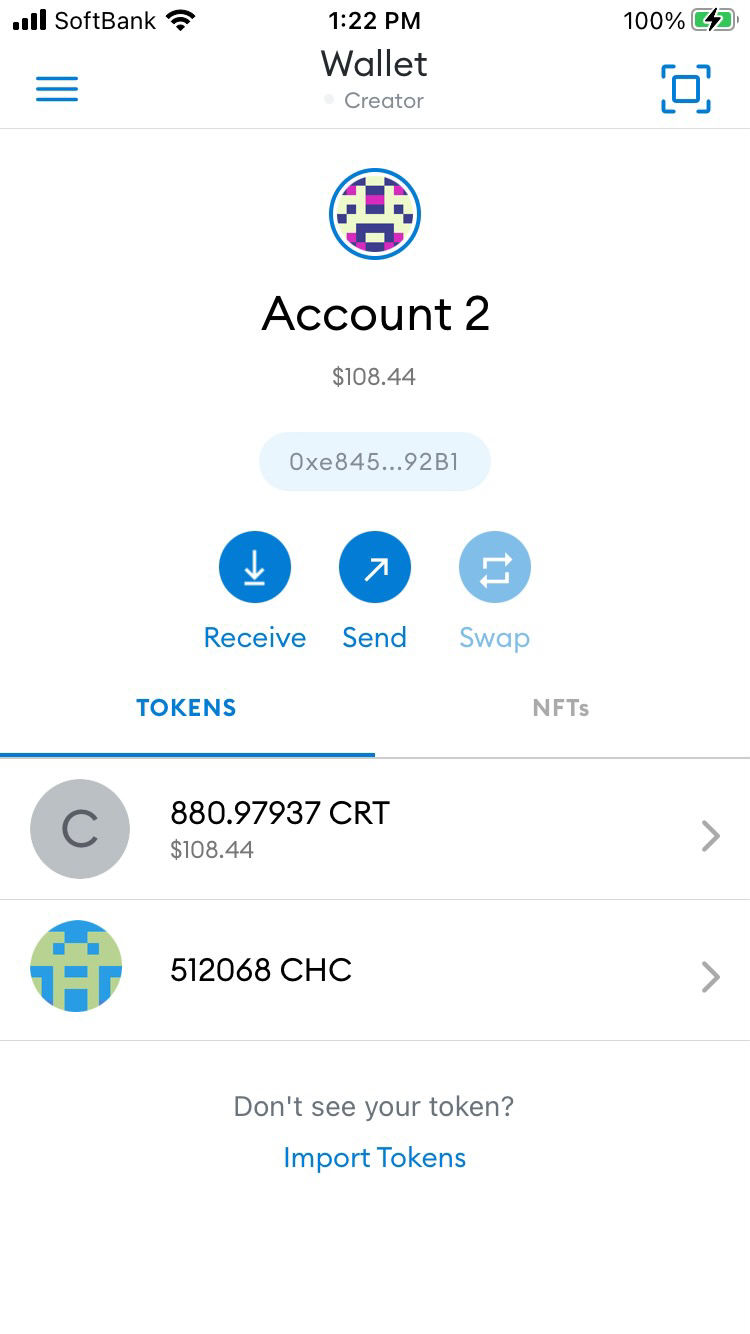The height and width of the screenshot is (1334, 750).
Task: Open the 880.97937 CRT token details
Action: 375,830
